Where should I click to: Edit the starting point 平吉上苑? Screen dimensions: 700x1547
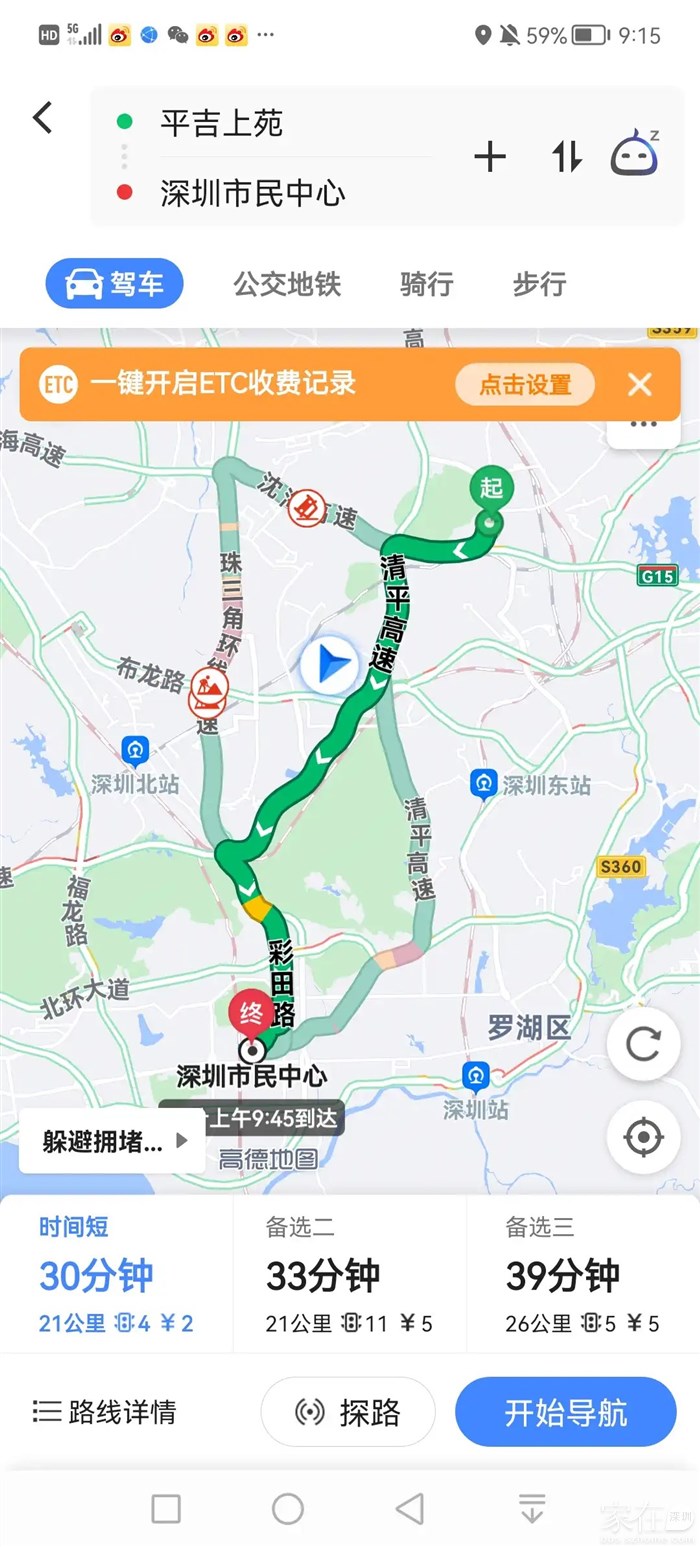(222, 123)
